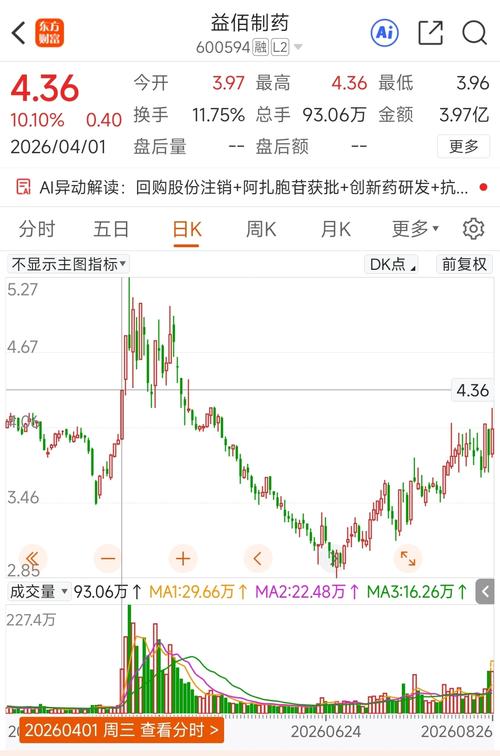Open 20260401 周三 查看分时 view
This screenshot has height=756, width=500.
point(122,730)
